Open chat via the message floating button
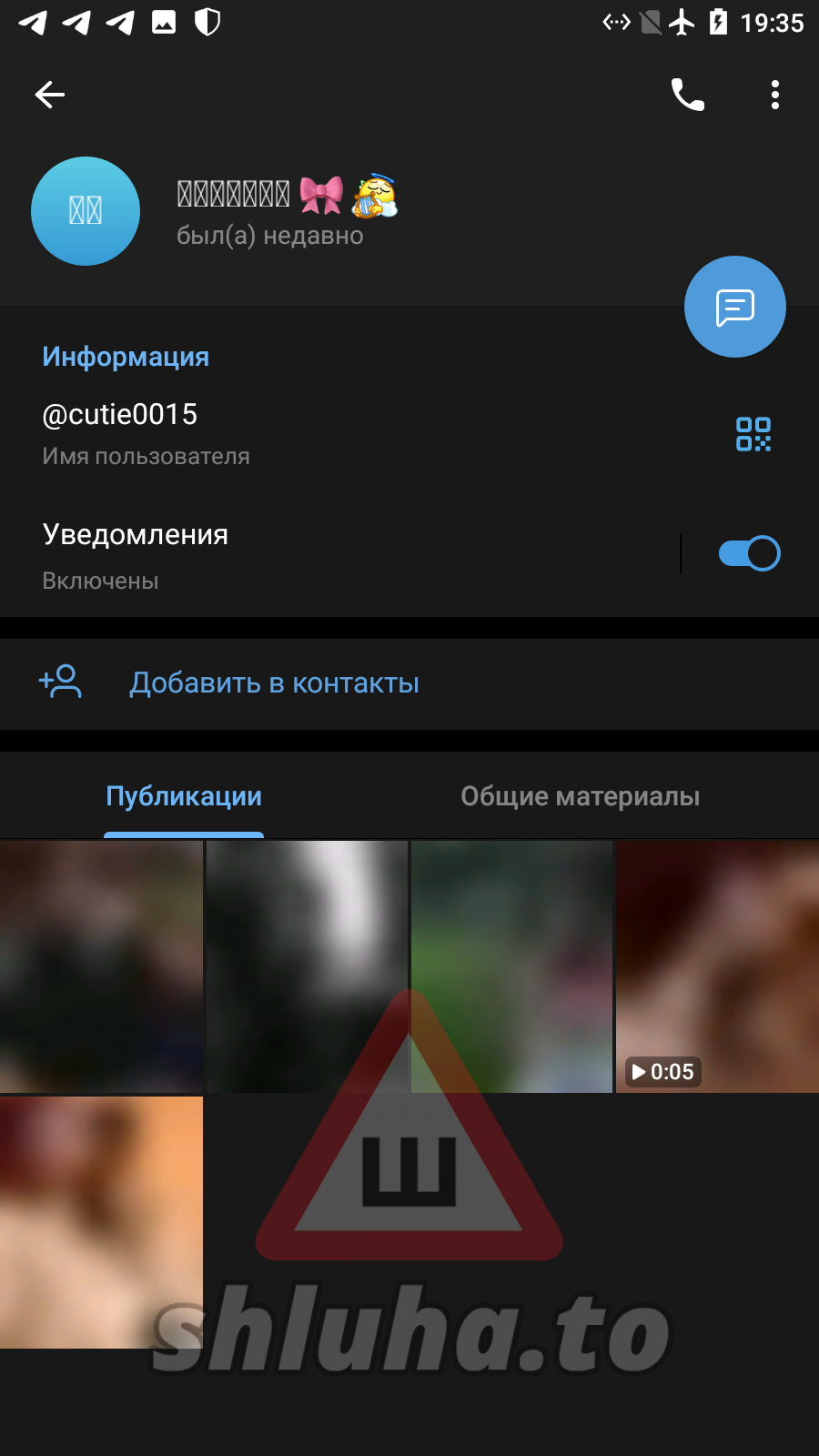Viewport: 819px width, 1456px height. tap(734, 308)
